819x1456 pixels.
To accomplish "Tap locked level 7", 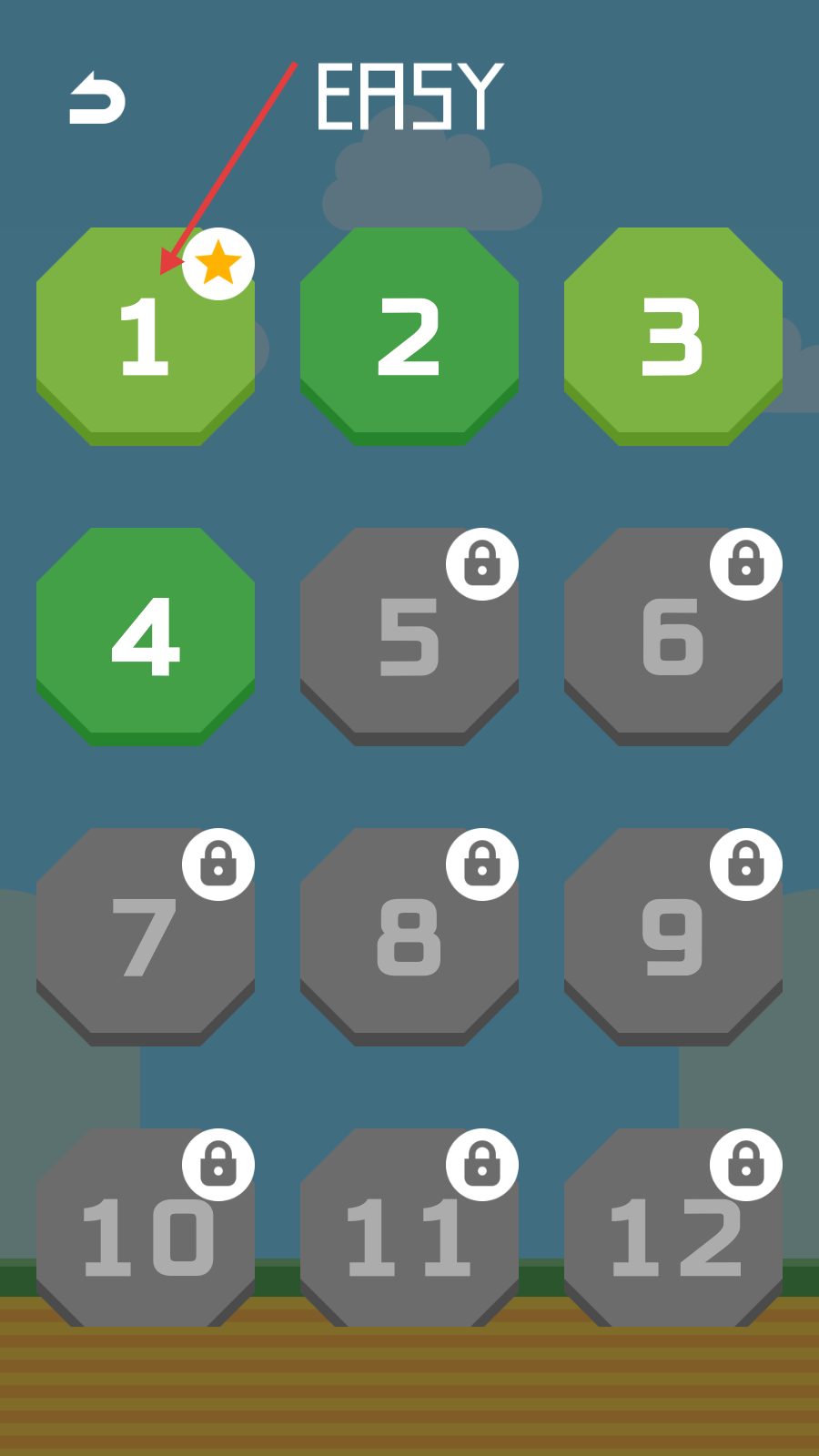I will point(145,937).
